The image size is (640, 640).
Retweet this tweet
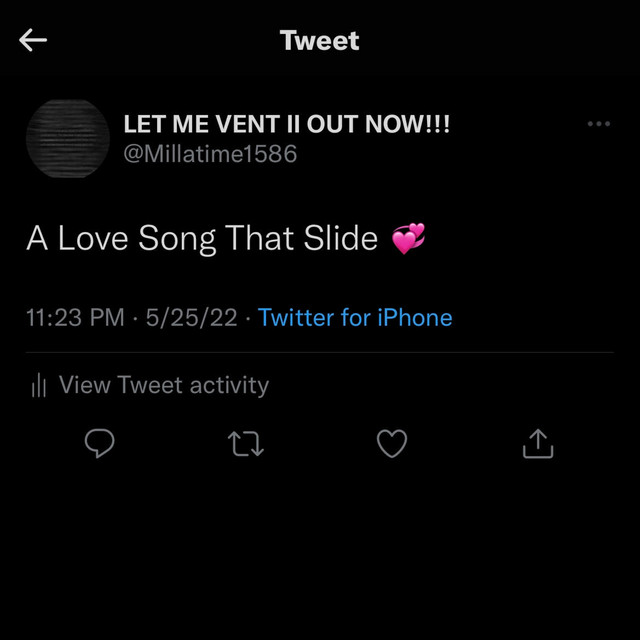[x=246, y=444]
